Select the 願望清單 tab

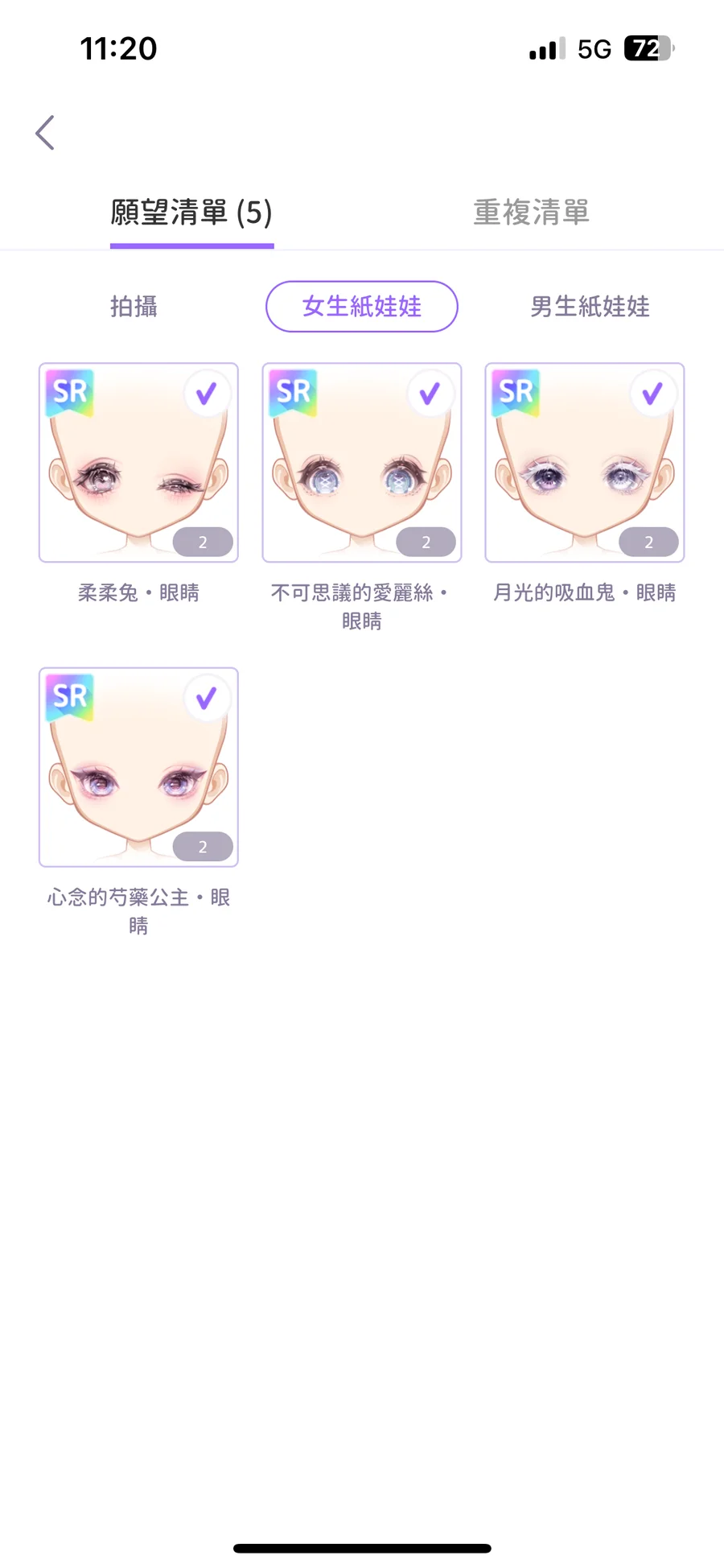pos(191,213)
